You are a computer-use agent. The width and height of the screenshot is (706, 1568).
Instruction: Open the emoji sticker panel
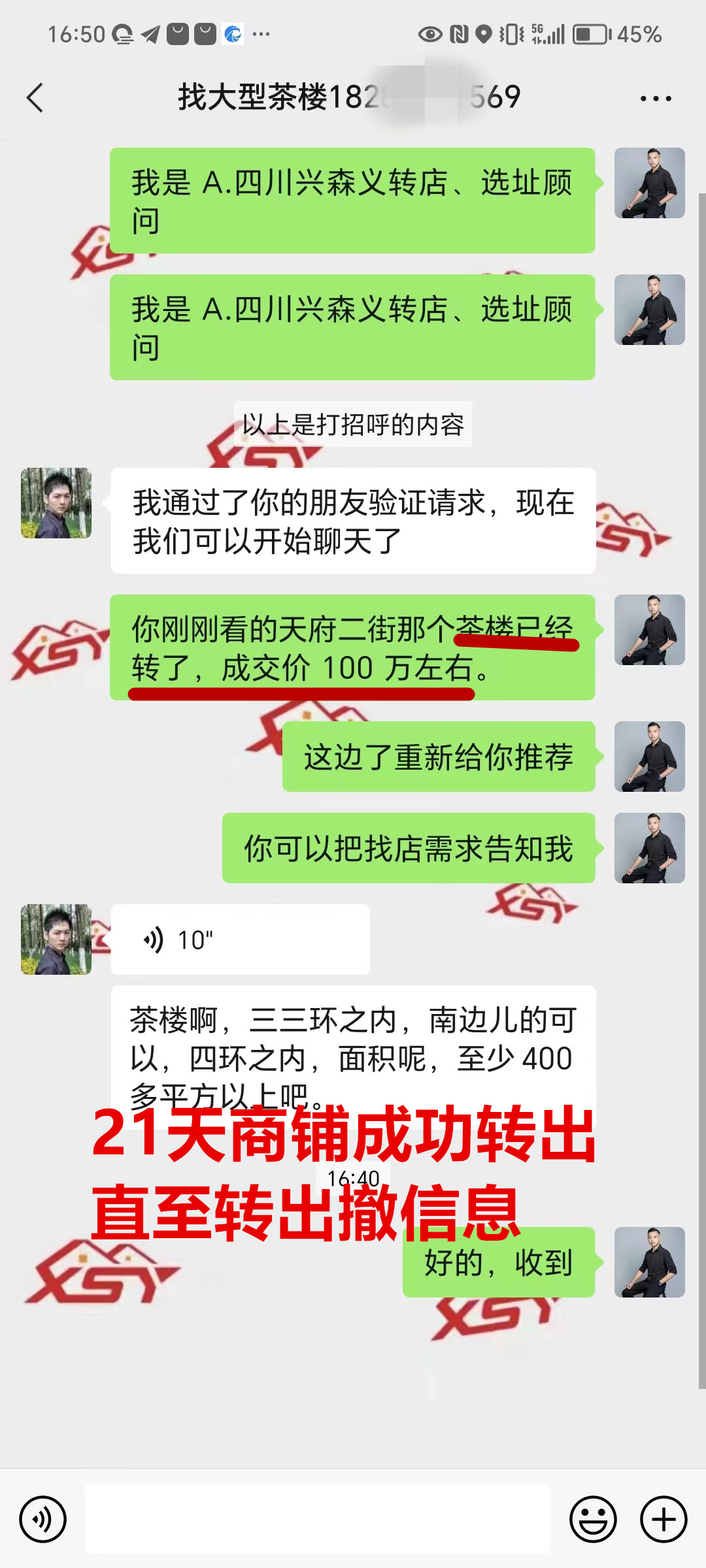[x=593, y=1519]
